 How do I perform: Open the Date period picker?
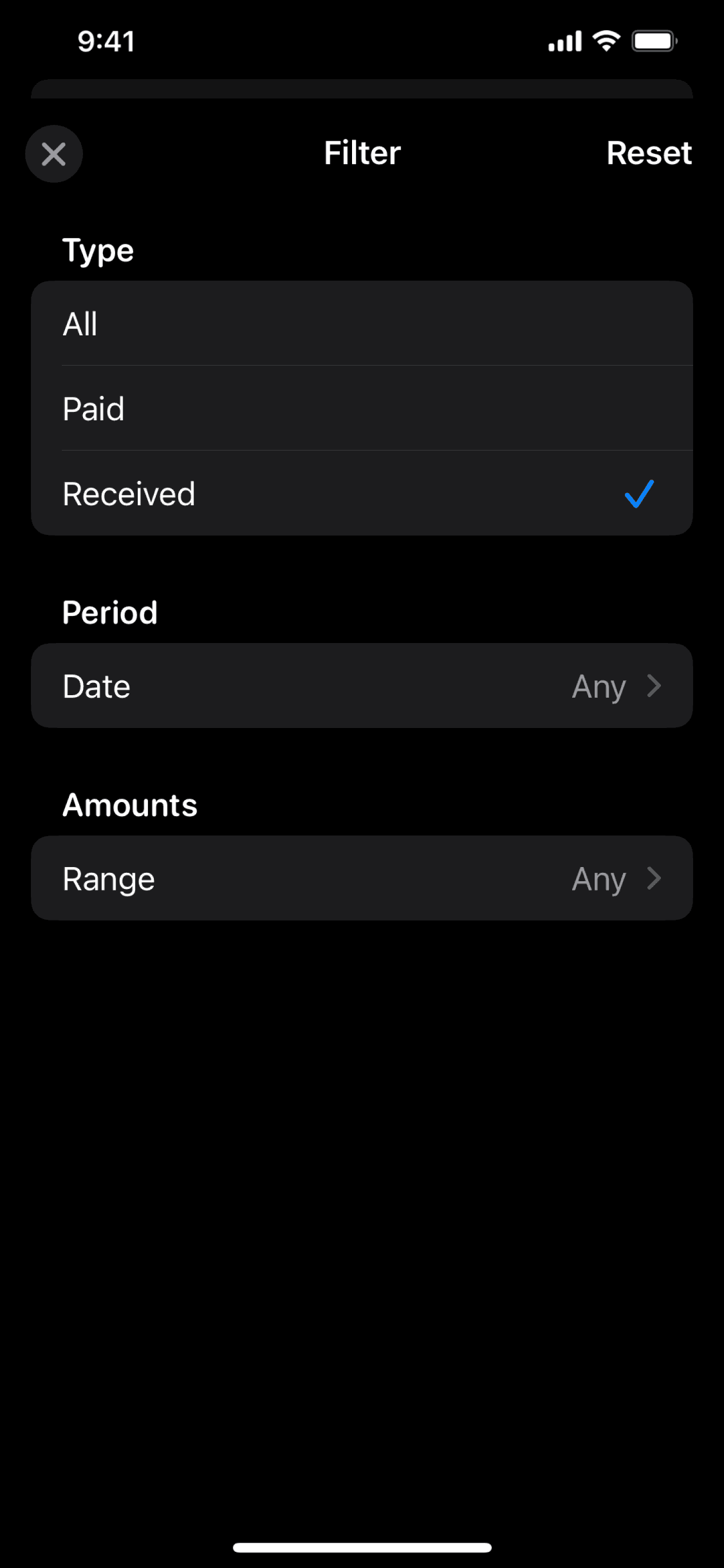(362, 686)
